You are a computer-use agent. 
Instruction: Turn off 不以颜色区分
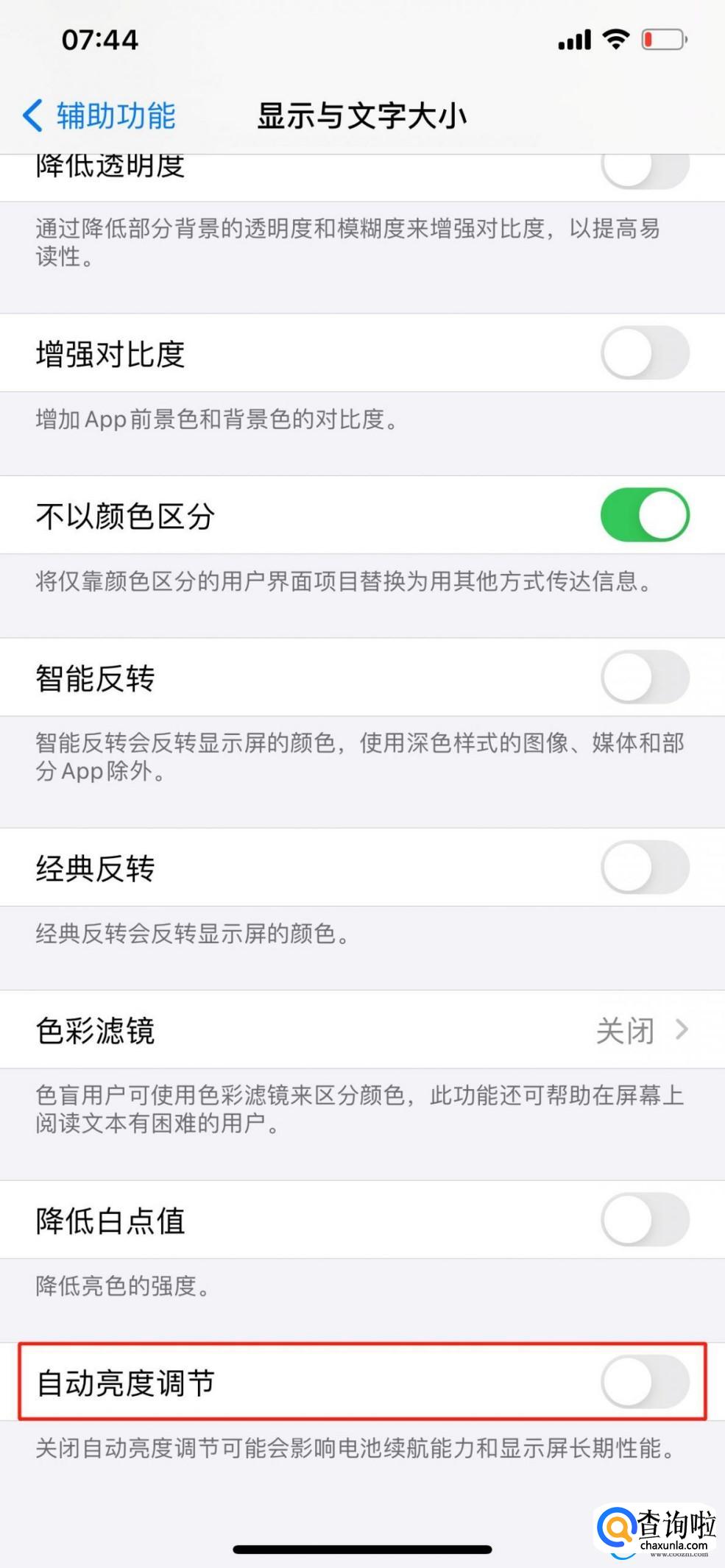[645, 515]
